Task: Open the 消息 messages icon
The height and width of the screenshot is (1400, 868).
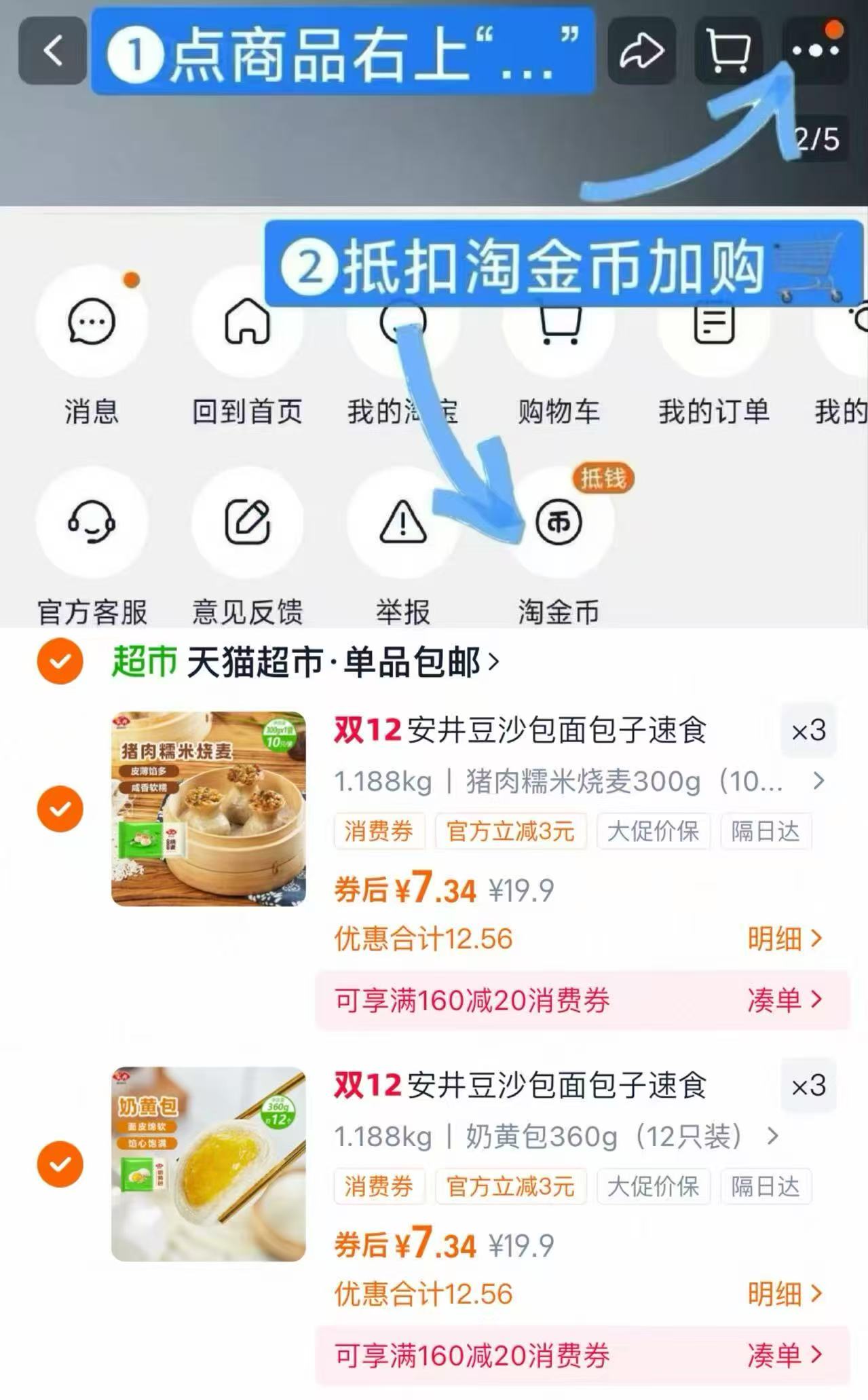Action: tap(93, 325)
